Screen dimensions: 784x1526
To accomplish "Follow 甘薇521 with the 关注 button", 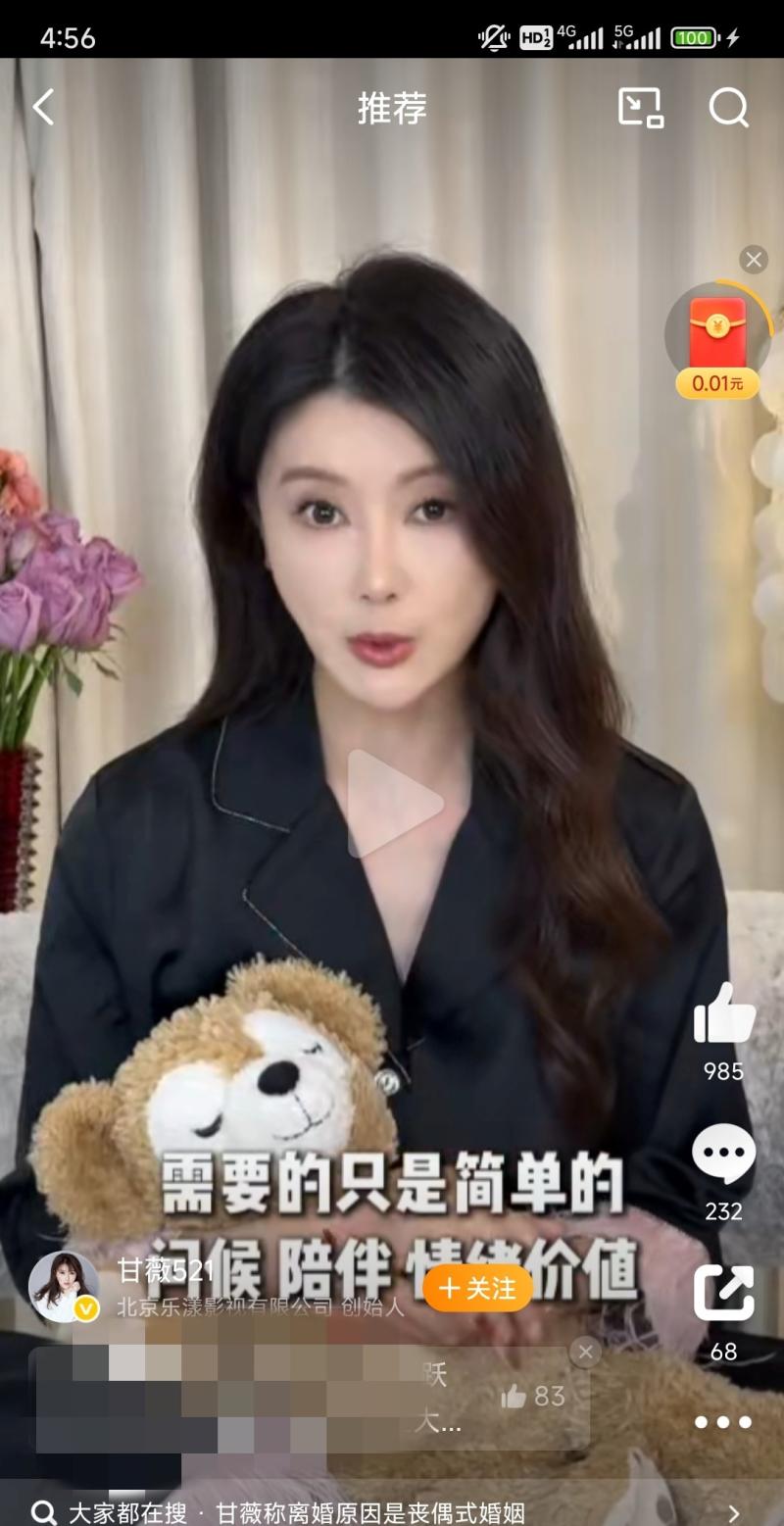I will tap(478, 1288).
